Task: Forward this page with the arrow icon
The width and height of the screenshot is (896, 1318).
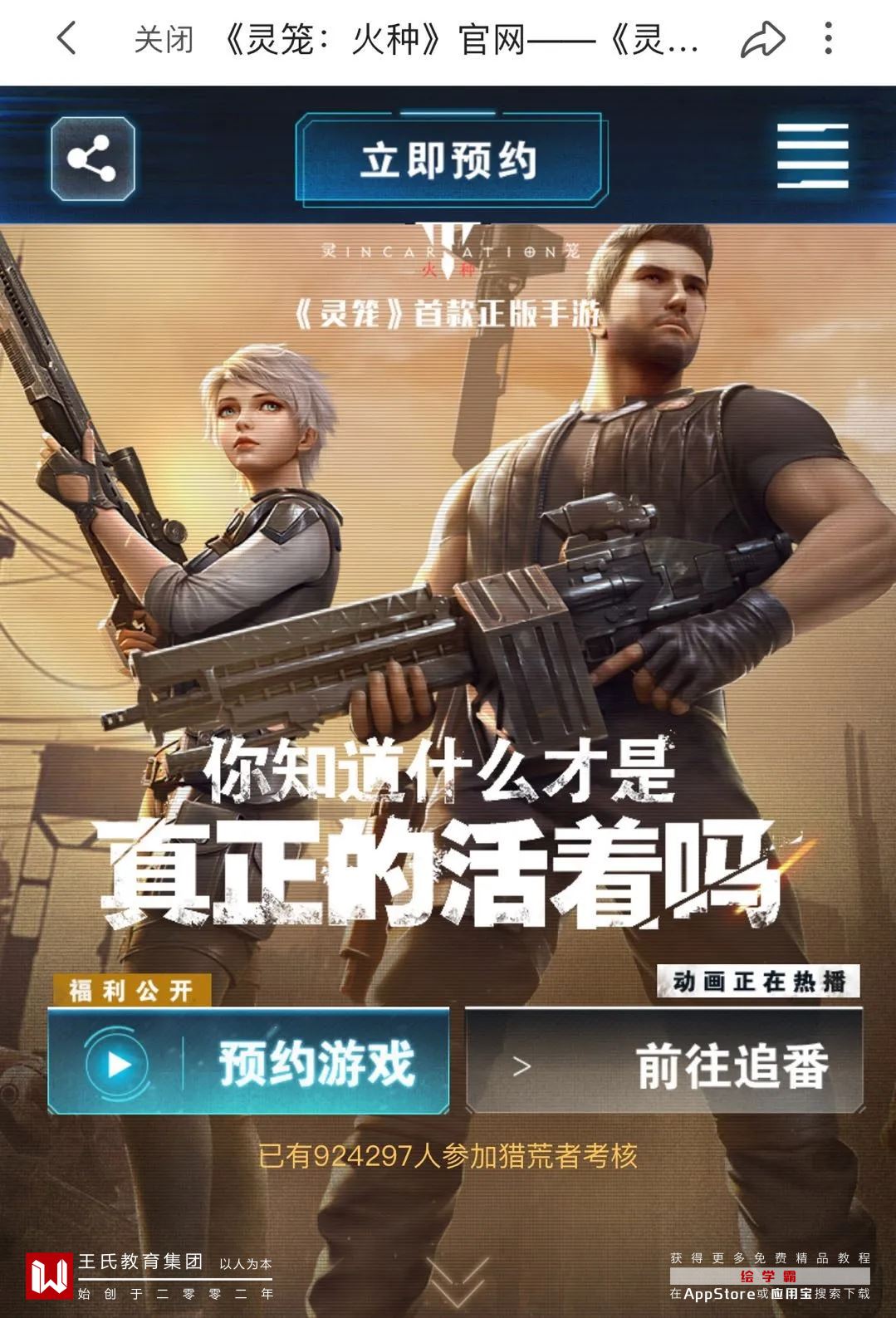Action: point(761,39)
